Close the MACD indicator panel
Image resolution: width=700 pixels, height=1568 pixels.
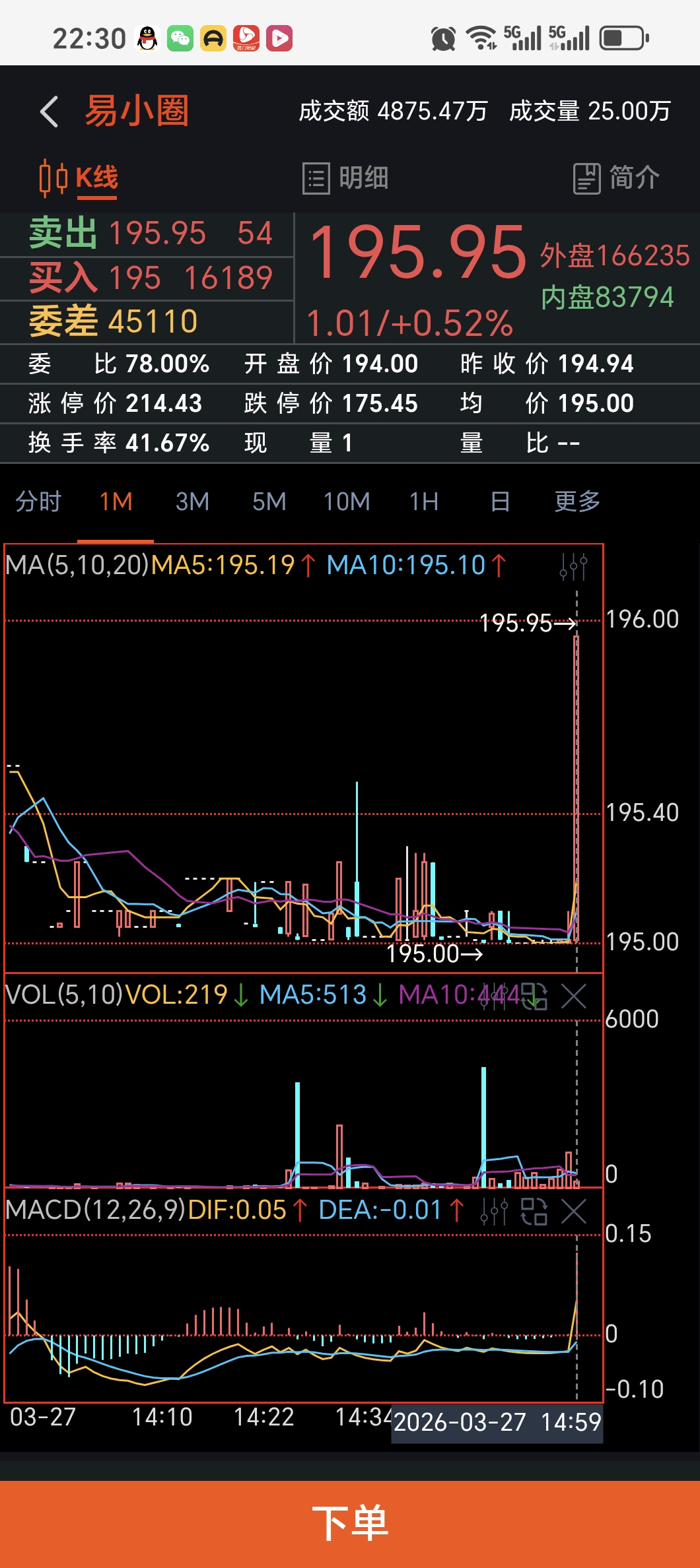click(x=573, y=1211)
